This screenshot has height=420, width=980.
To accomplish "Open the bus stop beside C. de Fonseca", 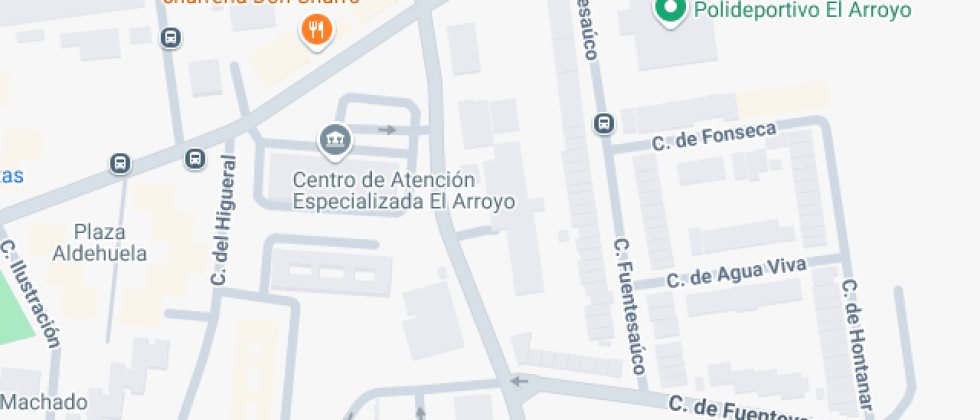I will point(603,123).
